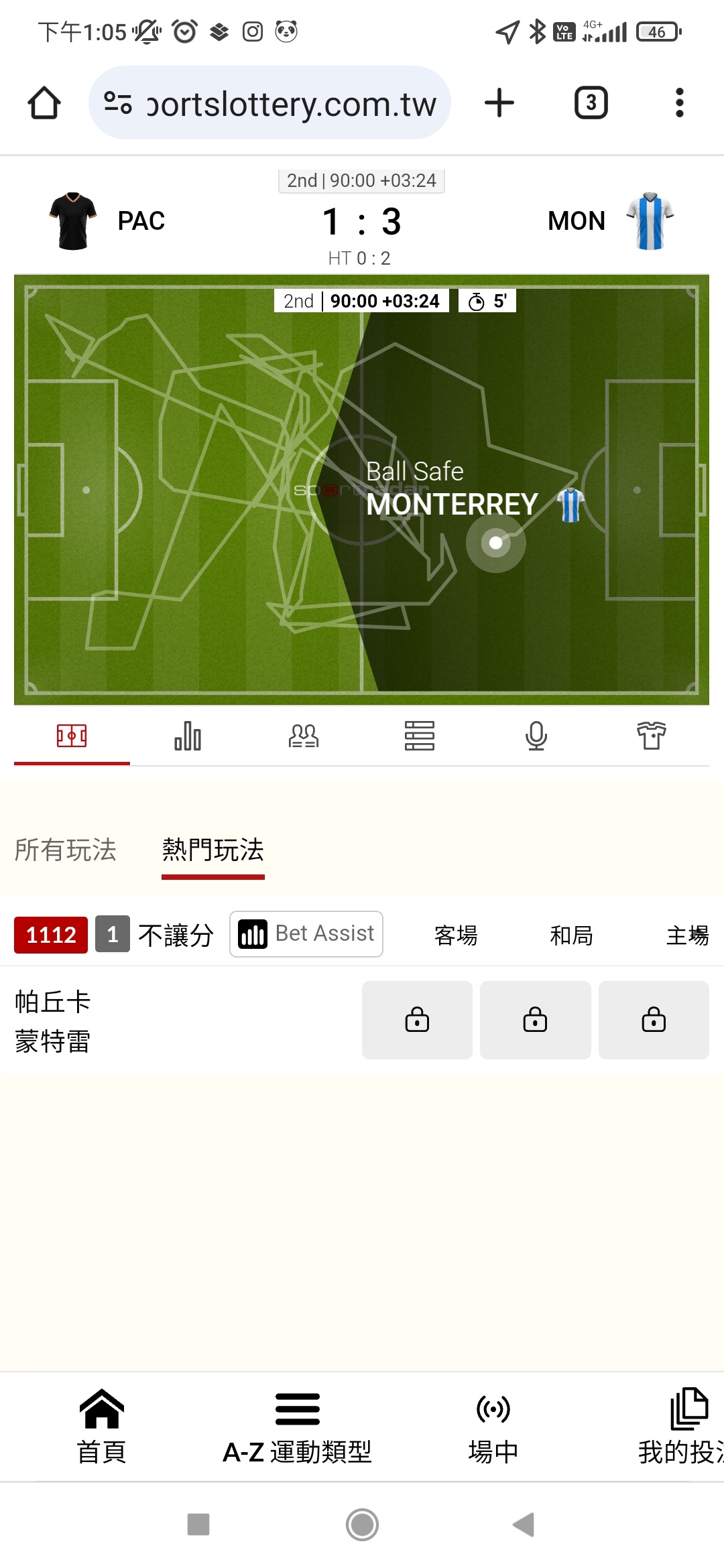Open the browser home page button

pos(44,103)
